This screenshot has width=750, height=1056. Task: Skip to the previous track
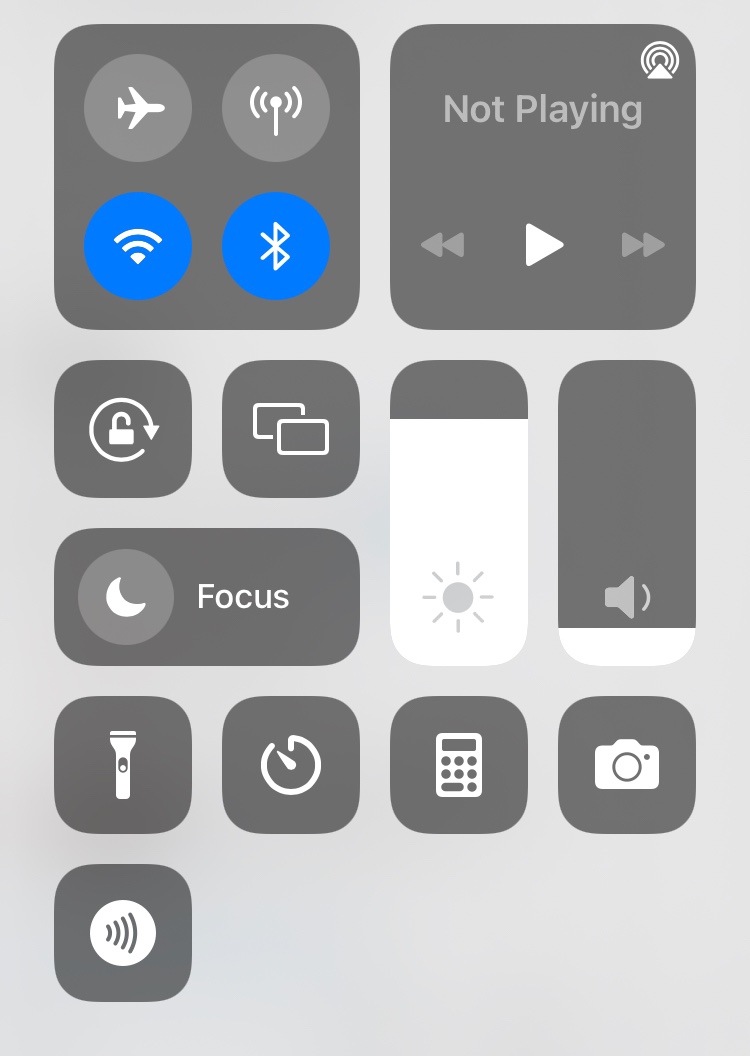[x=442, y=244]
